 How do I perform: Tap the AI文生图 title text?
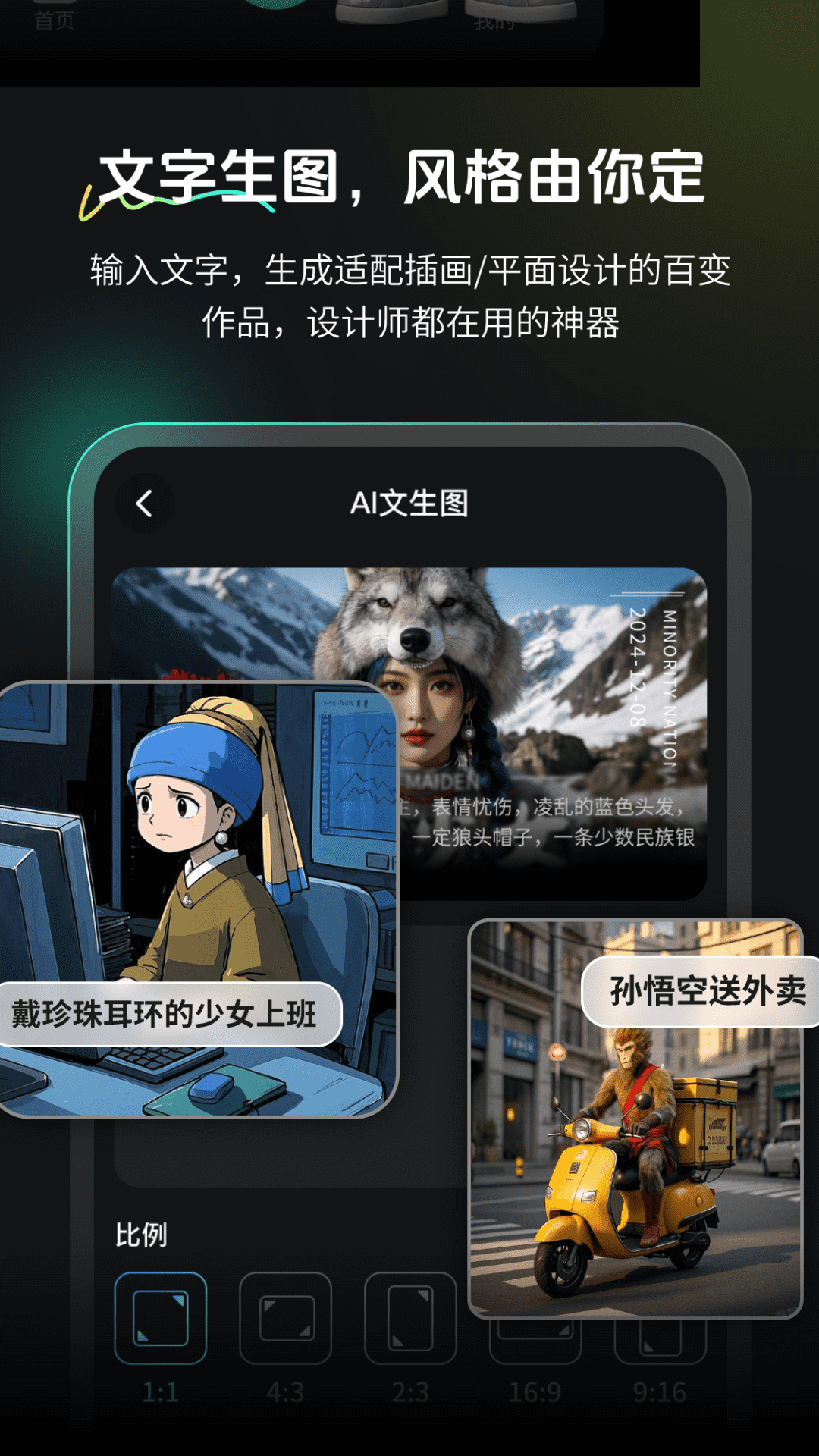coord(409,502)
